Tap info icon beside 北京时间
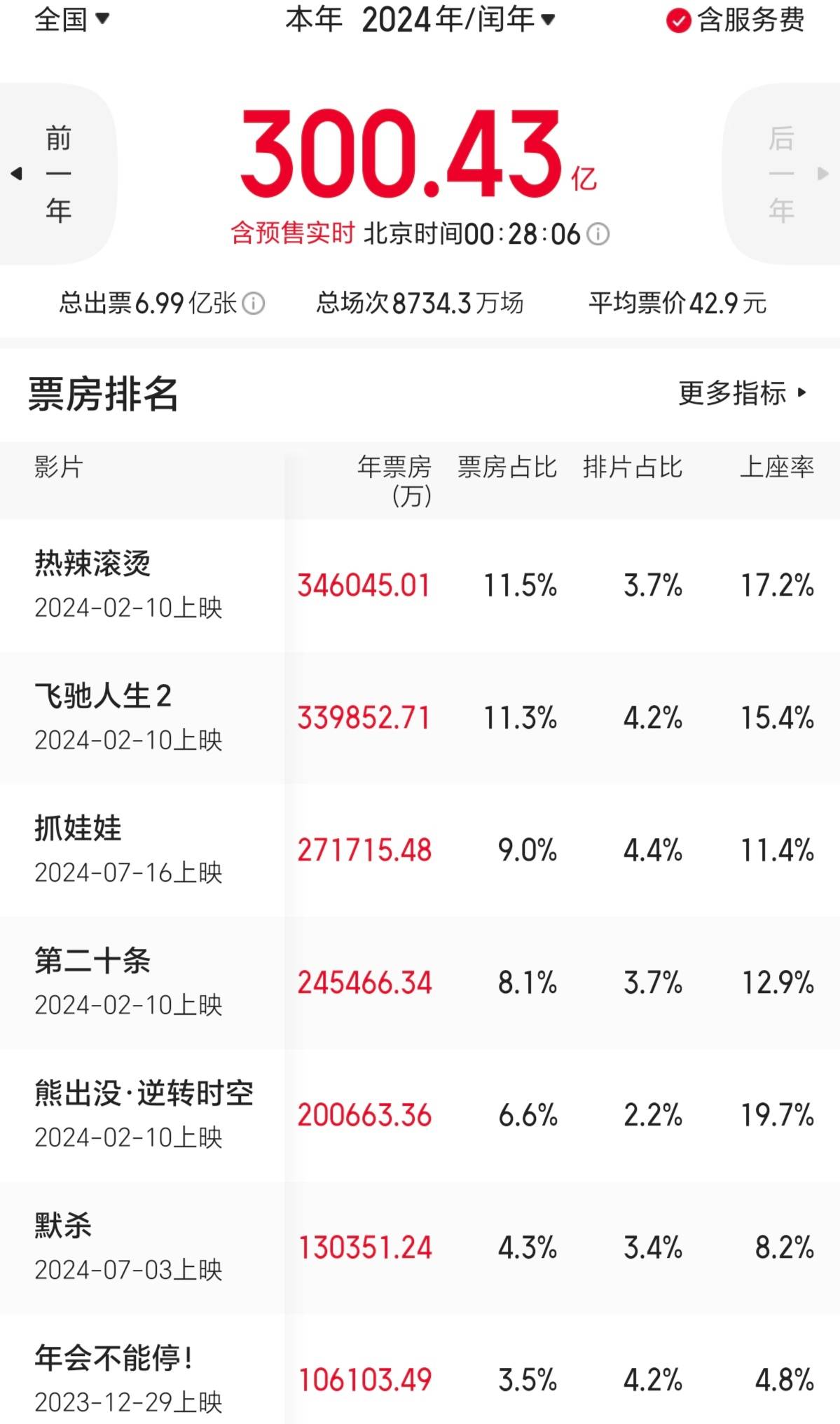The width and height of the screenshot is (840, 1424). tap(598, 234)
